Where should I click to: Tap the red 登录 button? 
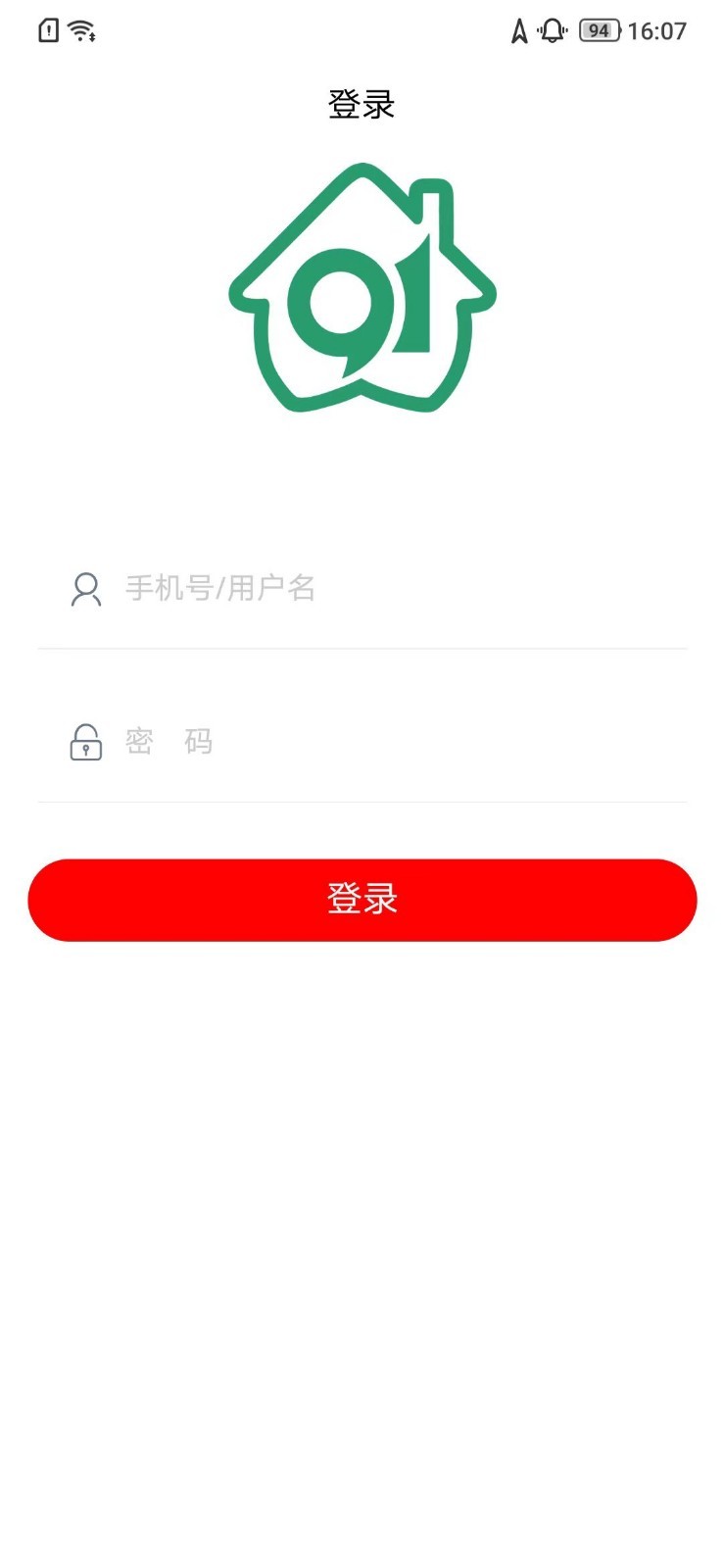[x=361, y=900]
